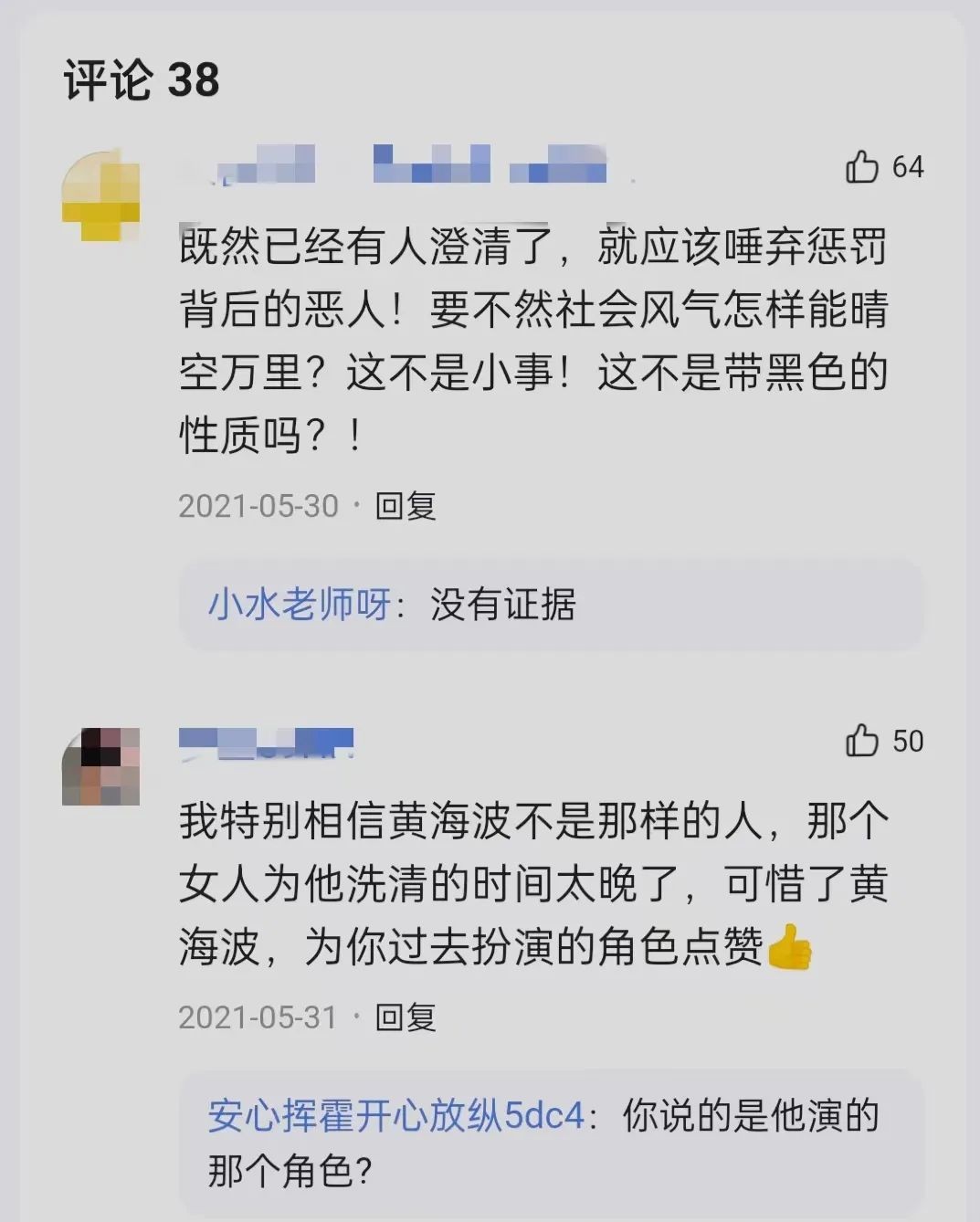This screenshot has width=980, height=1222.
Task: Like the comment about 黄海波 with 50 likes
Action: (861, 741)
